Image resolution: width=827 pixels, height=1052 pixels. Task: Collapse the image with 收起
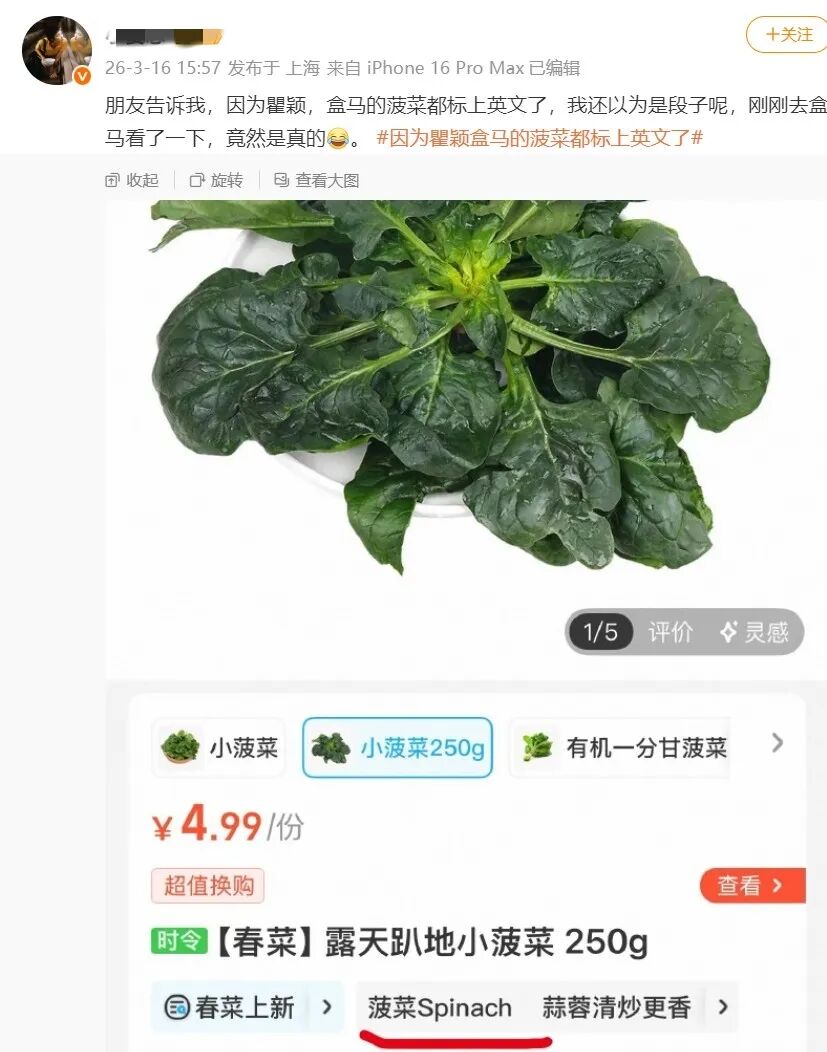click(132, 180)
